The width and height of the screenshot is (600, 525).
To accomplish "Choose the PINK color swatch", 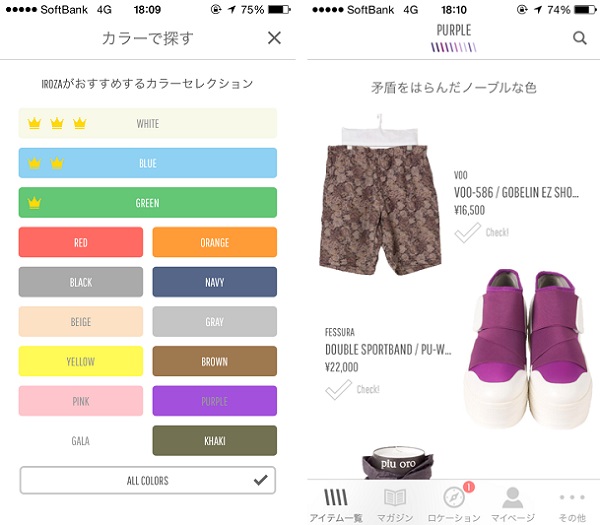I will pyautogui.click(x=81, y=401).
